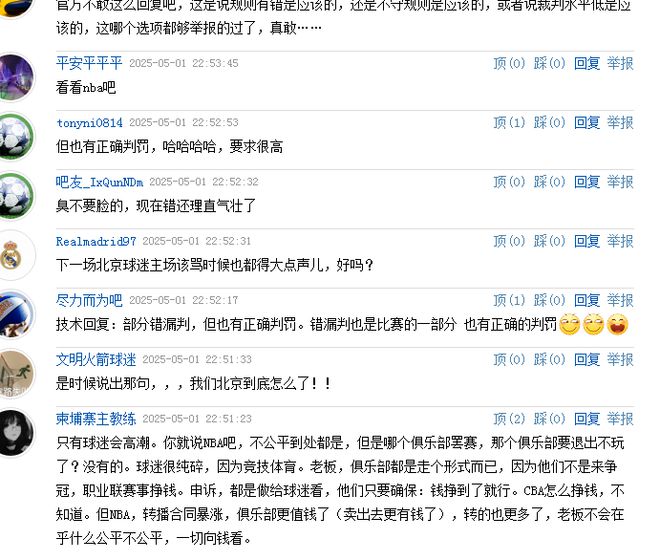The height and width of the screenshot is (560, 660).
Task: Report (举报) 柬埔寨主教练's comment
Action: (620, 419)
